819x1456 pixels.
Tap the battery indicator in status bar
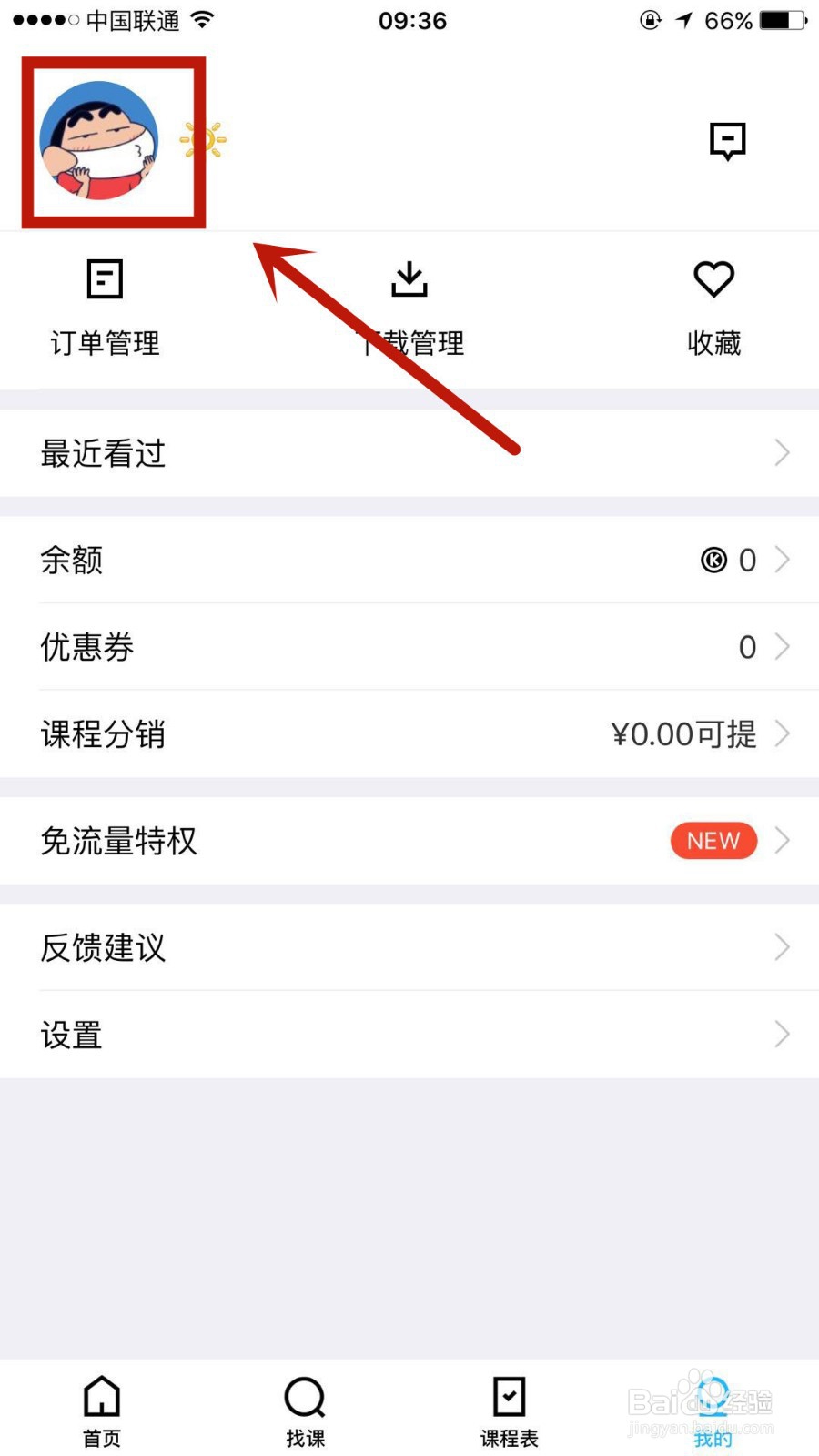tap(781, 20)
